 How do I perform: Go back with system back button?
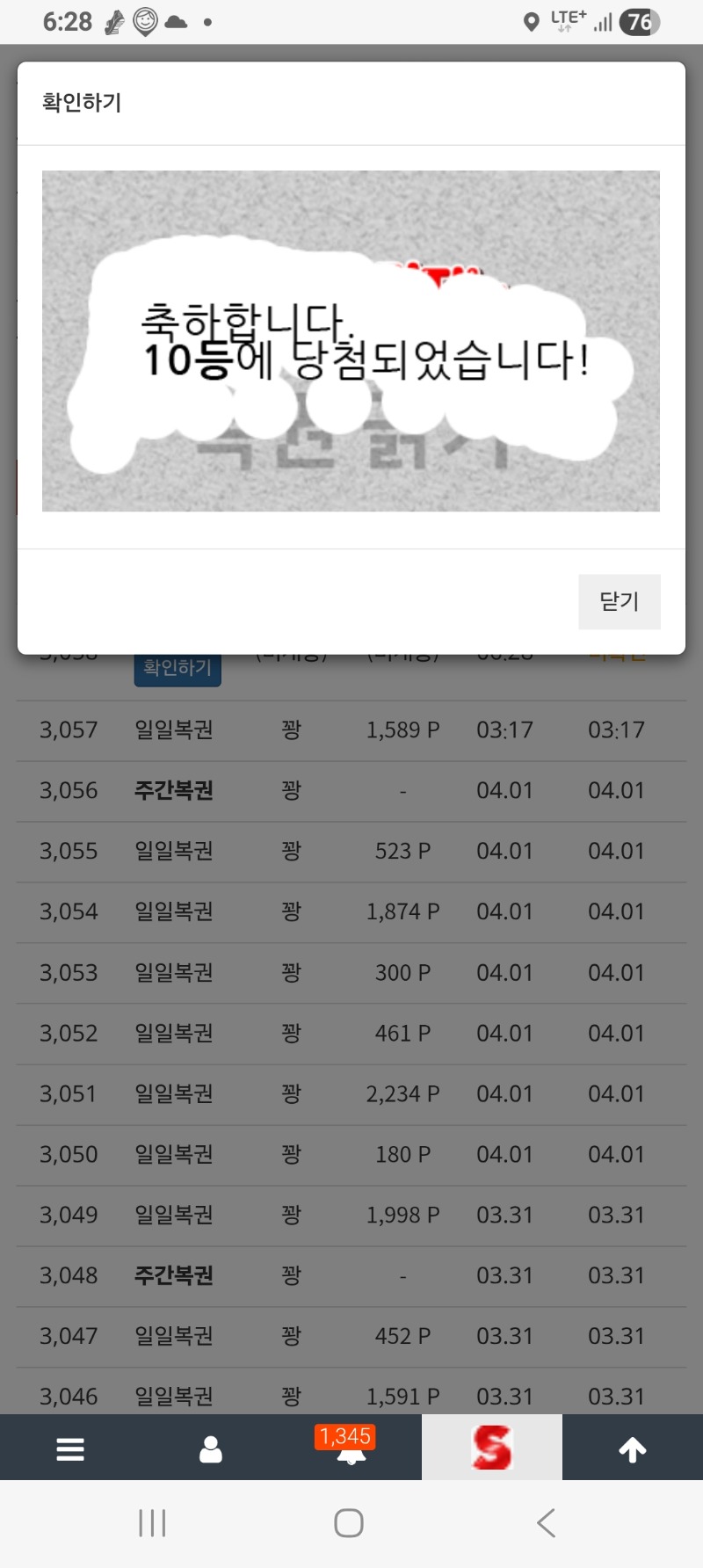pos(546,1523)
